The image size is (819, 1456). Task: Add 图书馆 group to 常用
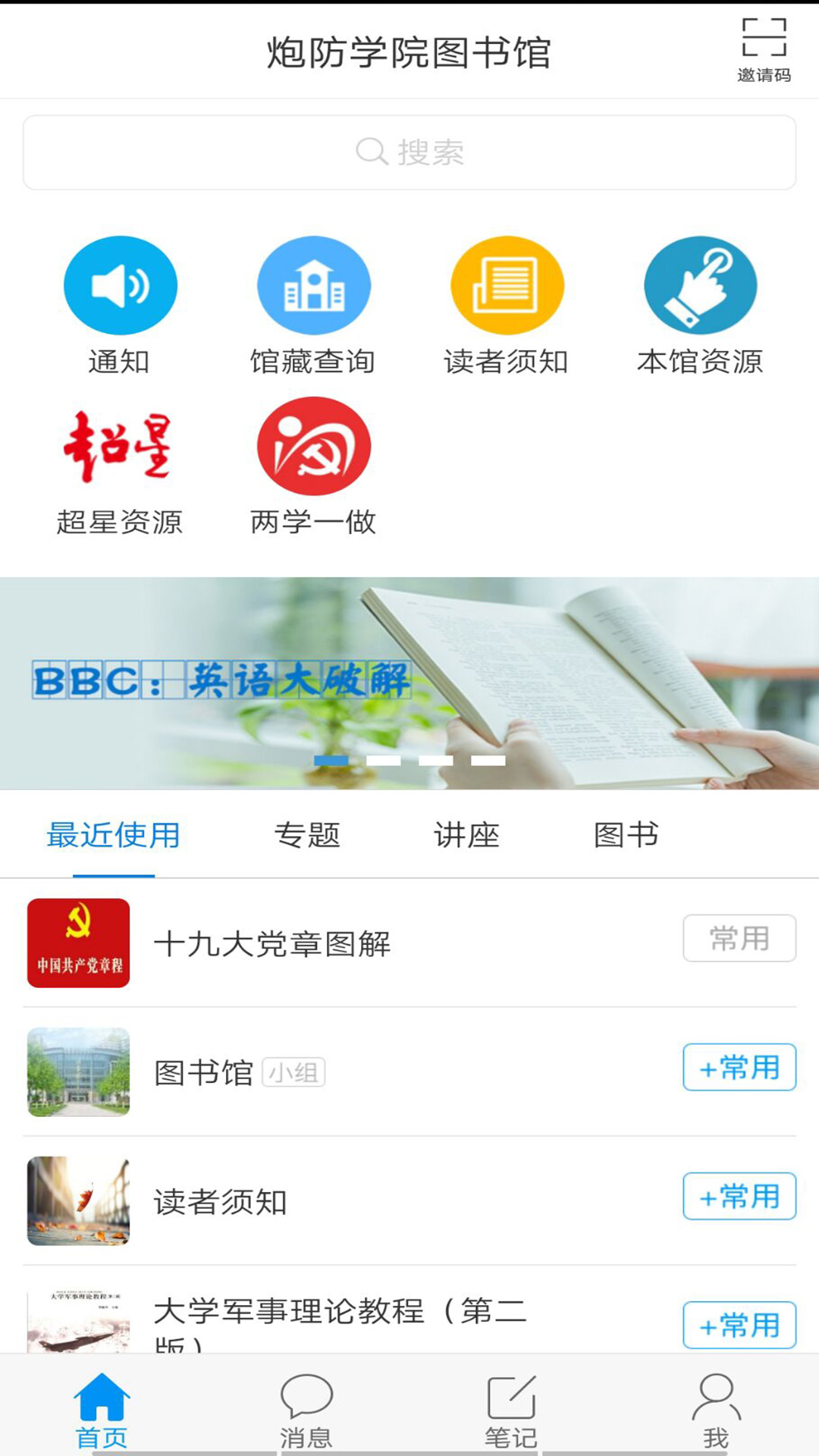tap(739, 1067)
